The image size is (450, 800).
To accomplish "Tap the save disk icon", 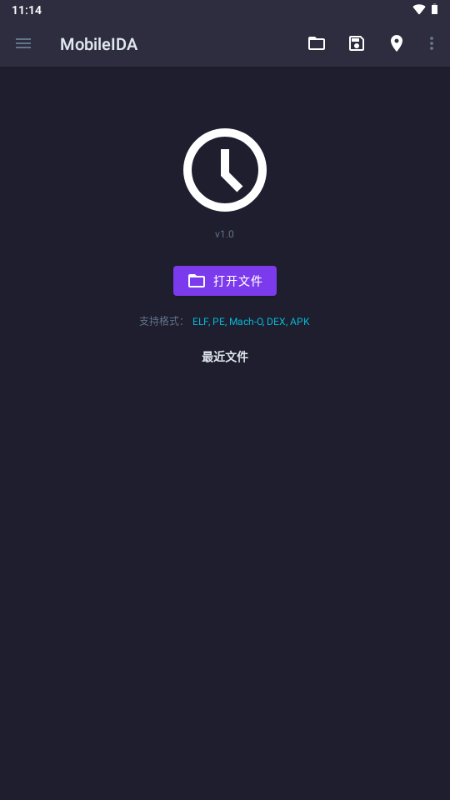I will pyautogui.click(x=357, y=43).
